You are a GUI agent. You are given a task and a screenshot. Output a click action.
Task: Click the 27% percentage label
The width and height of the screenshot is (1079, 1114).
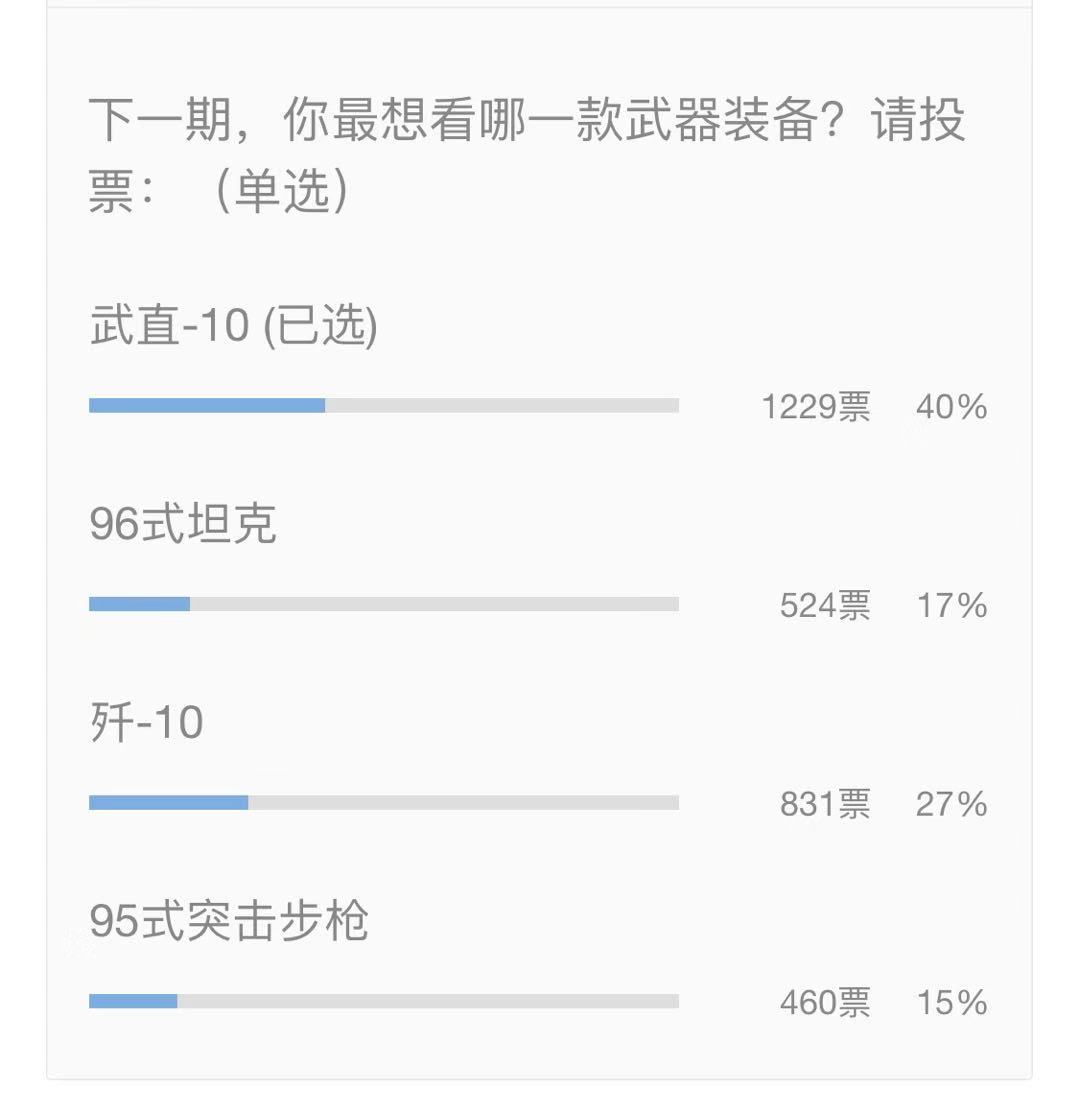(953, 804)
